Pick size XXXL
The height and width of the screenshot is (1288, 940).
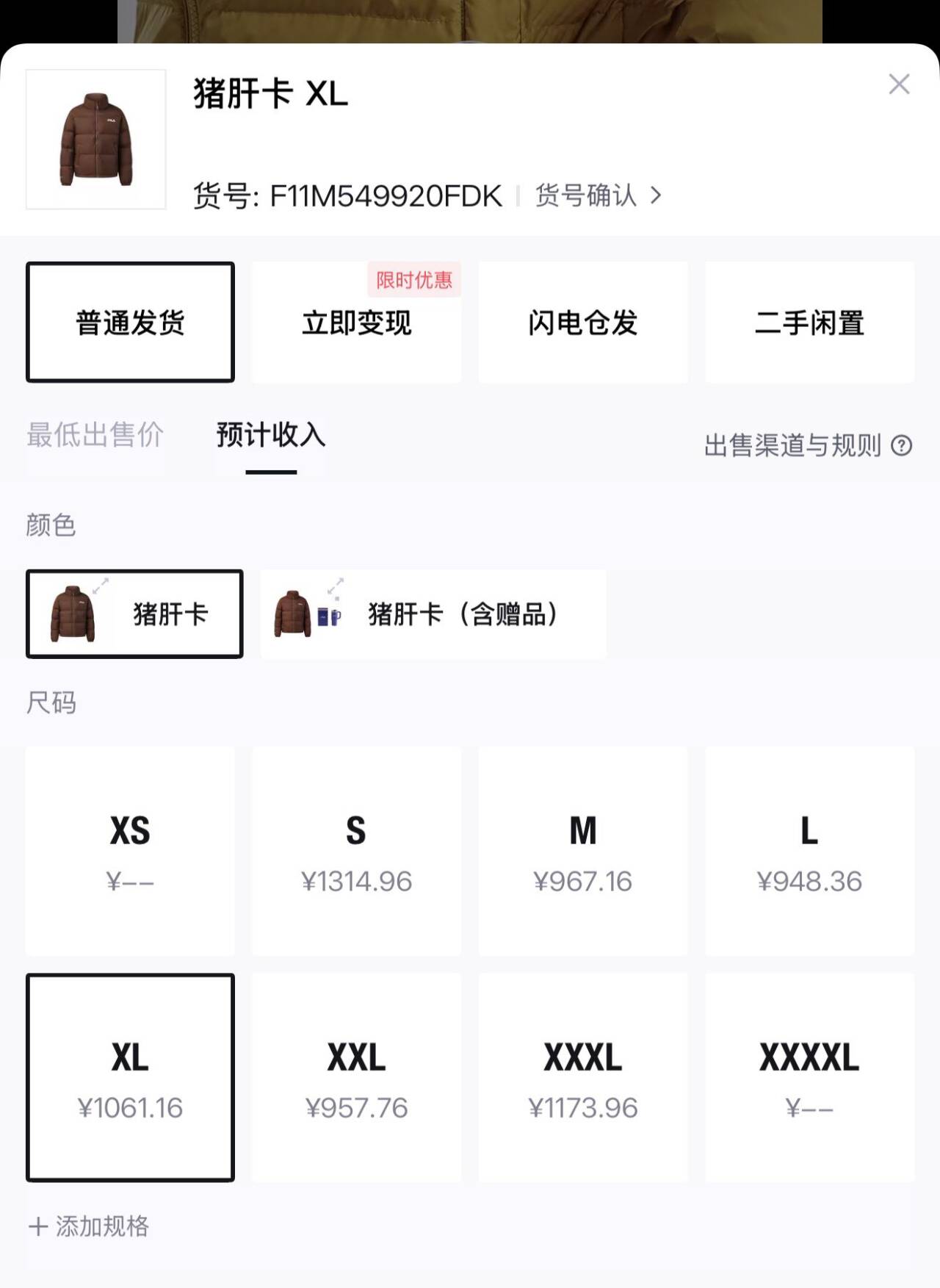[x=582, y=1077]
